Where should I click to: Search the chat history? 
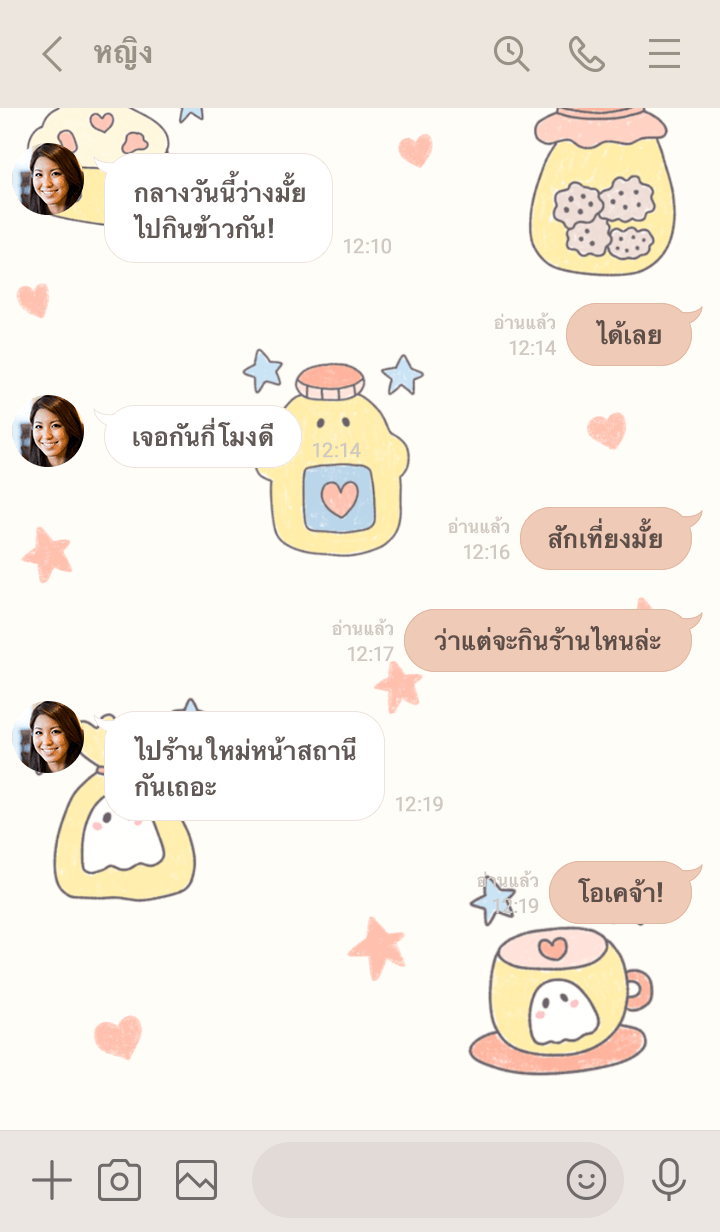(511, 54)
